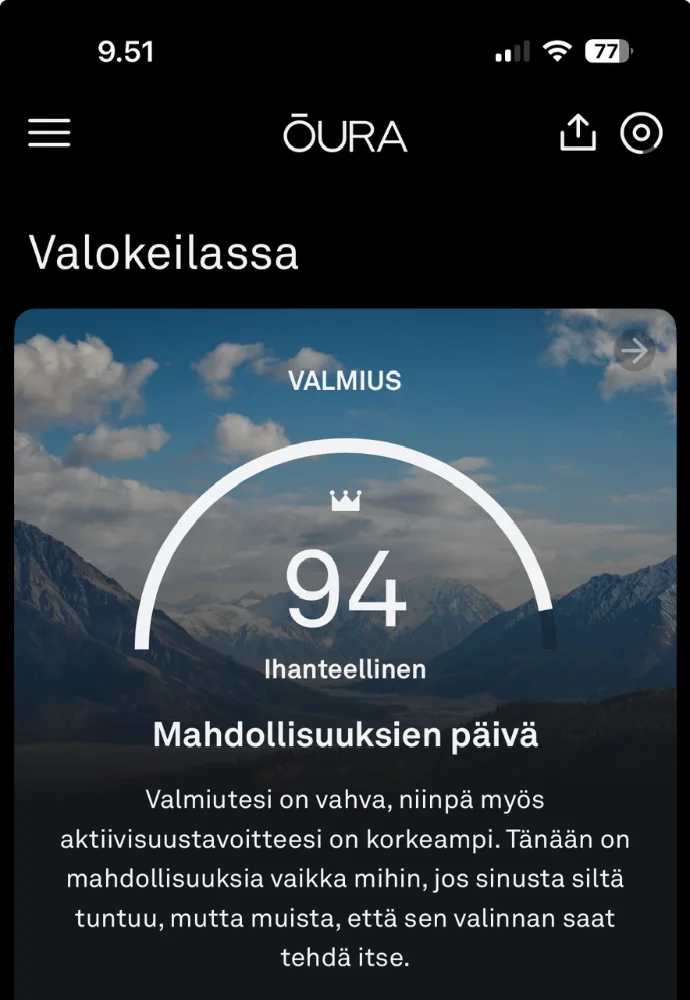Open the Oura ring status icon
The width and height of the screenshot is (690, 1000).
641,133
